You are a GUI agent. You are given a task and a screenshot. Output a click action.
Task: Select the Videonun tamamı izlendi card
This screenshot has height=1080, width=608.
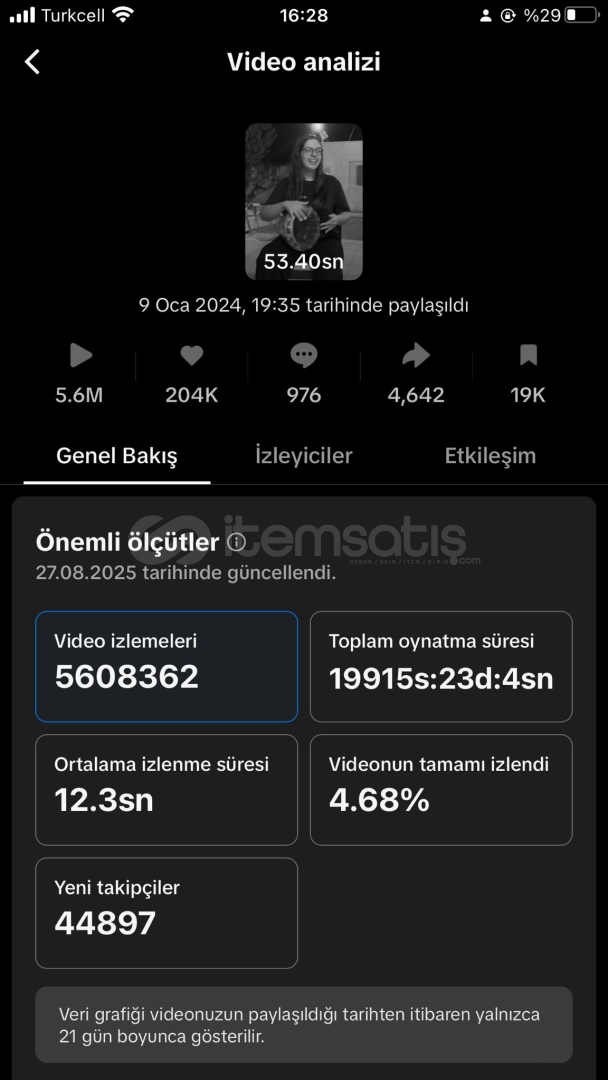coord(441,790)
